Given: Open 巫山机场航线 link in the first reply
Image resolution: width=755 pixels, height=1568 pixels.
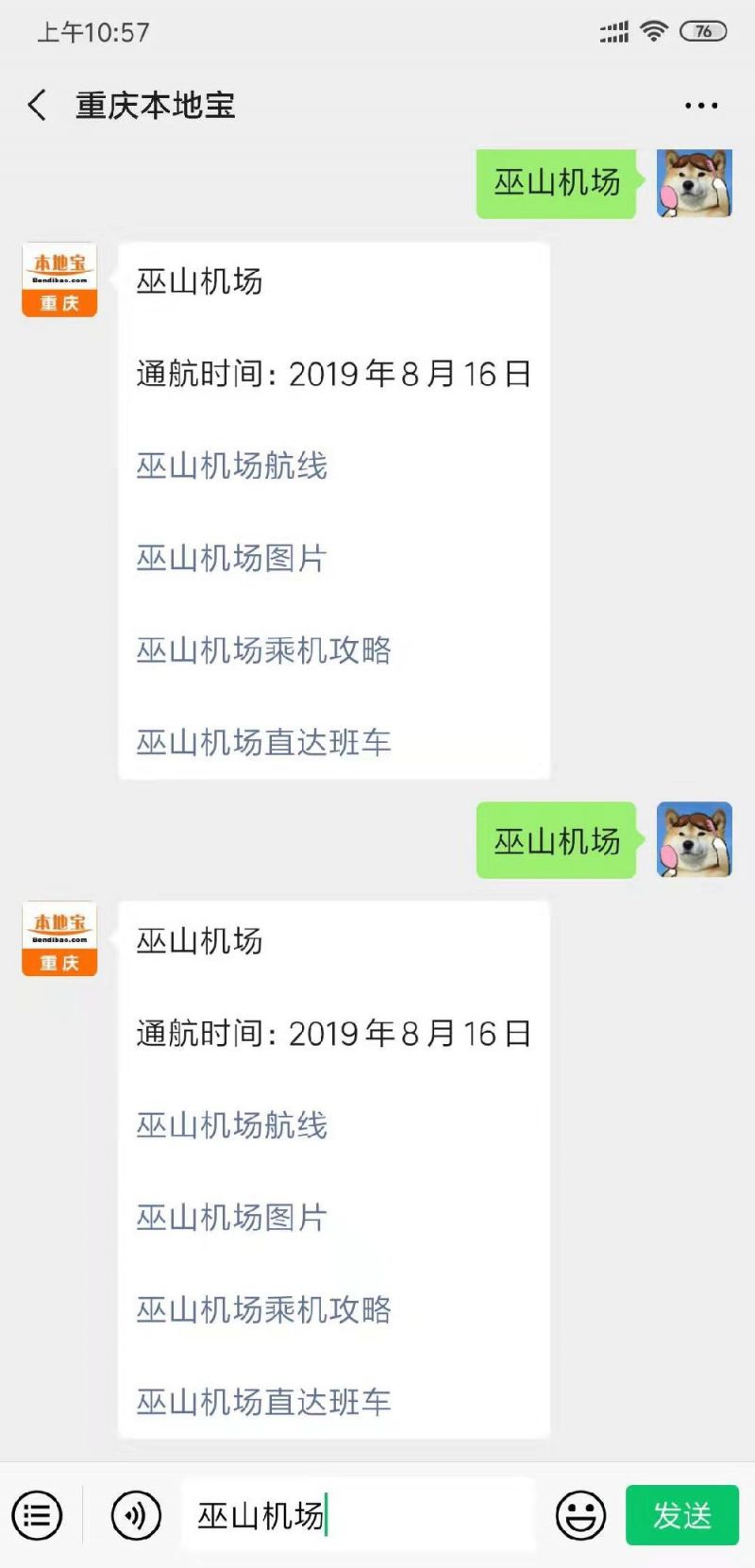Looking at the screenshot, I should click(x=232, y=465).
